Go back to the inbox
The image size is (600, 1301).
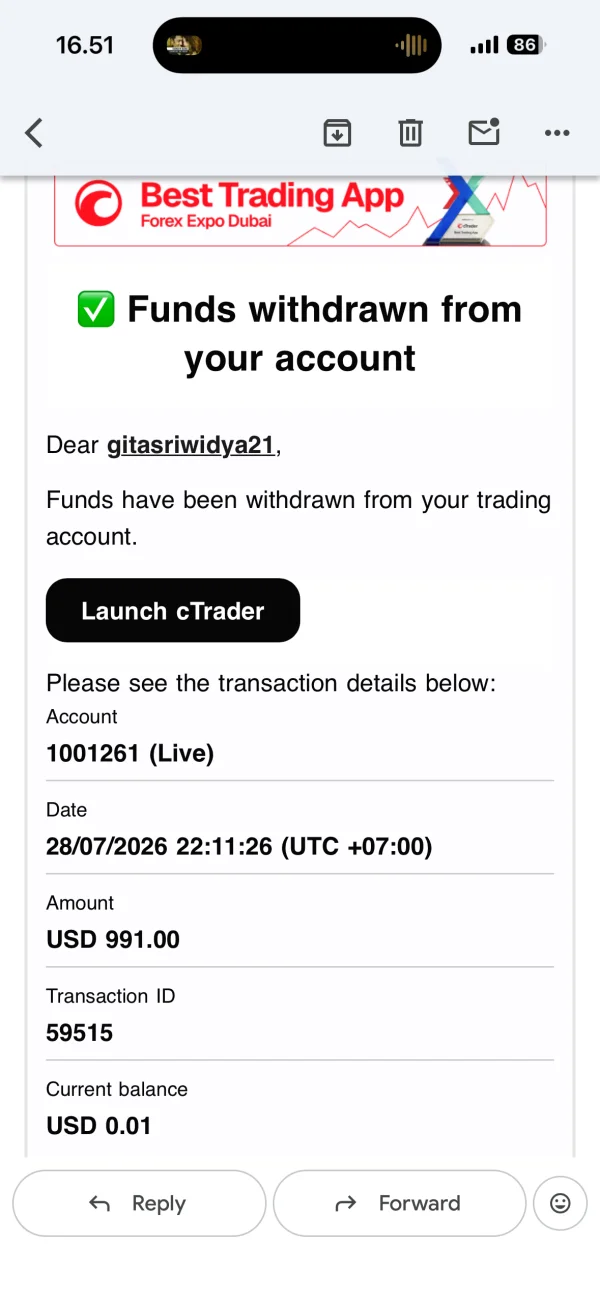34,133
